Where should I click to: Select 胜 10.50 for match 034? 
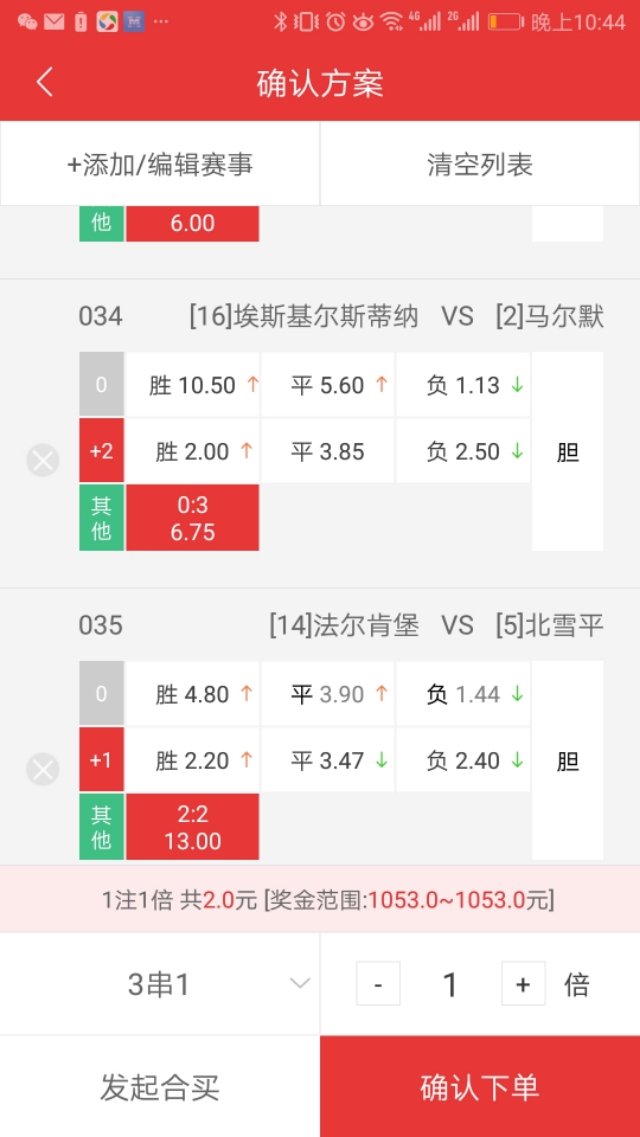pyautogui.click(x=193, y=385)
